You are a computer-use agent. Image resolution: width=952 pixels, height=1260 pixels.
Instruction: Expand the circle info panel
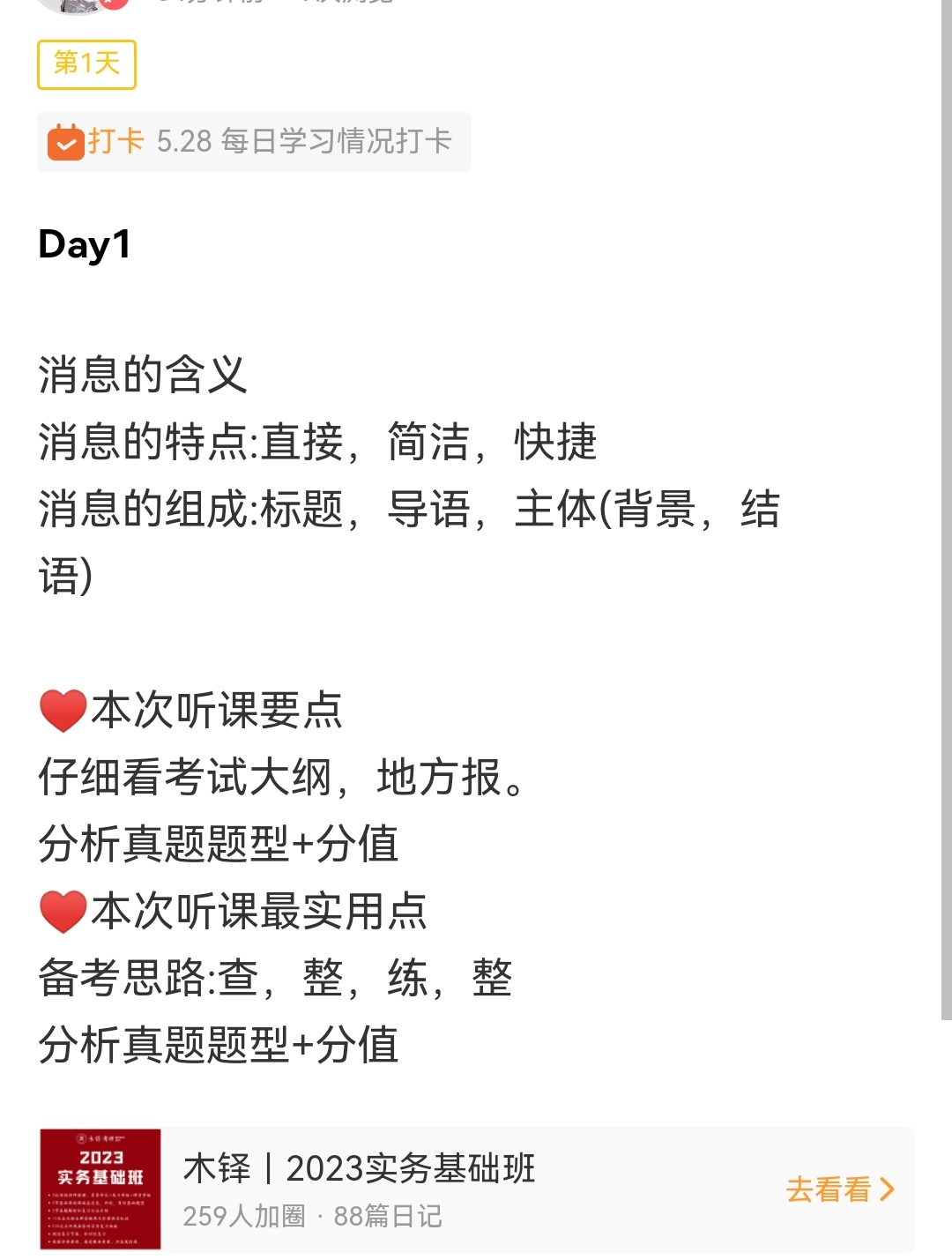476,1188
